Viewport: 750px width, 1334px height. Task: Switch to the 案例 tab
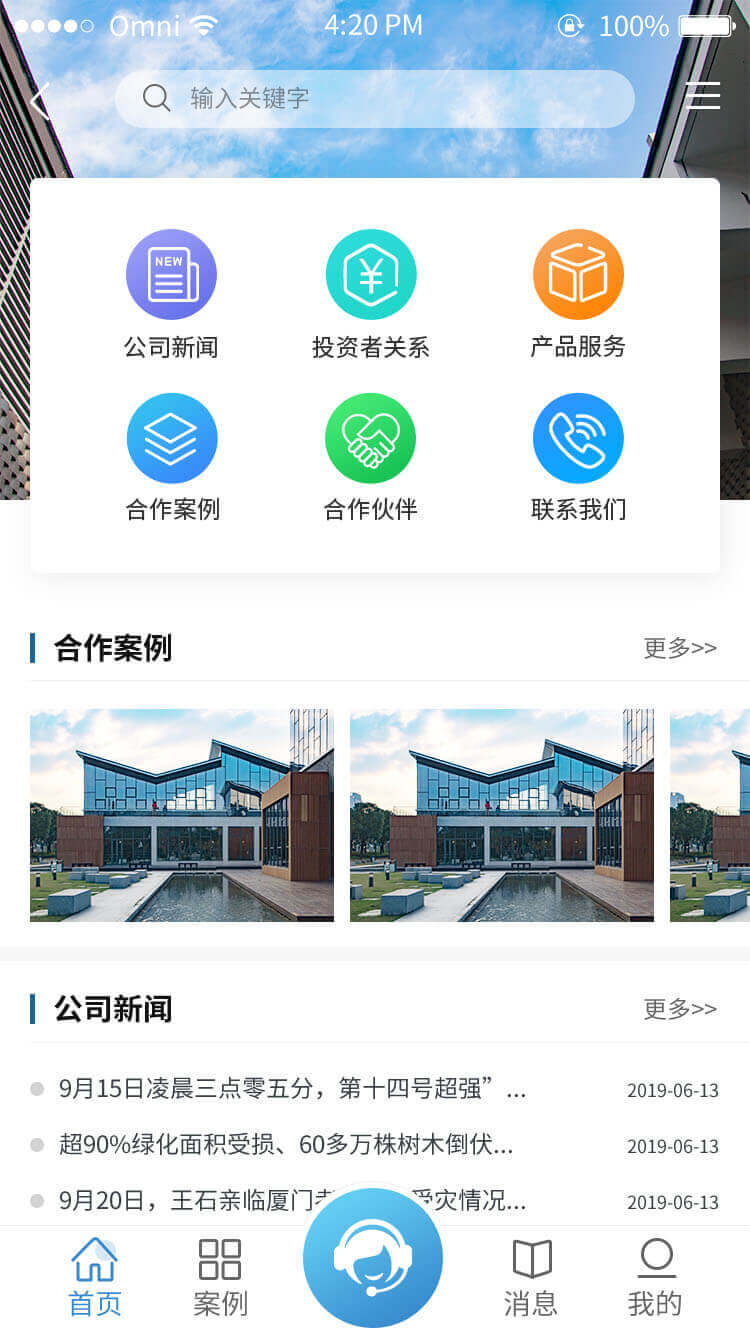(x=220, y=1278)
